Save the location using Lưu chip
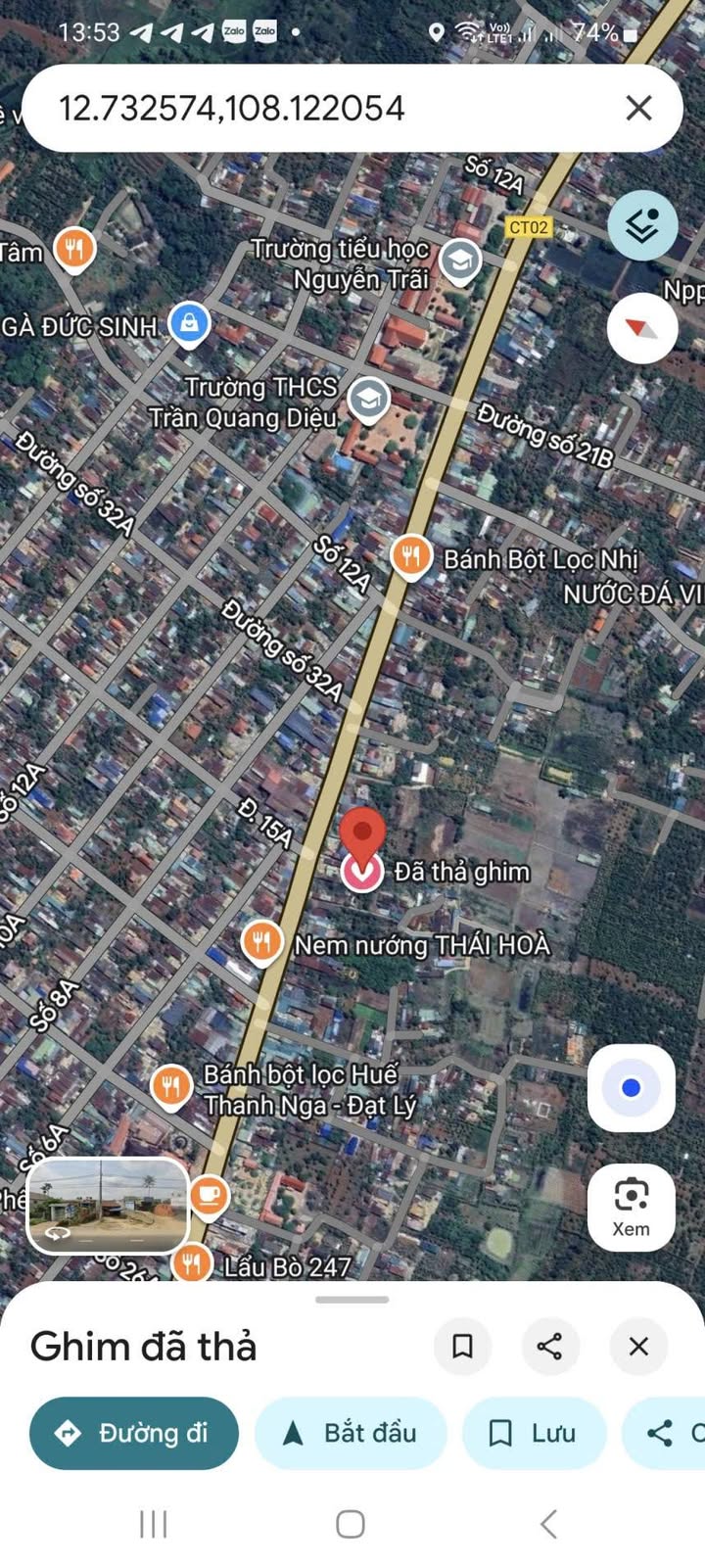705x1568 pixels. point(534,1433)
